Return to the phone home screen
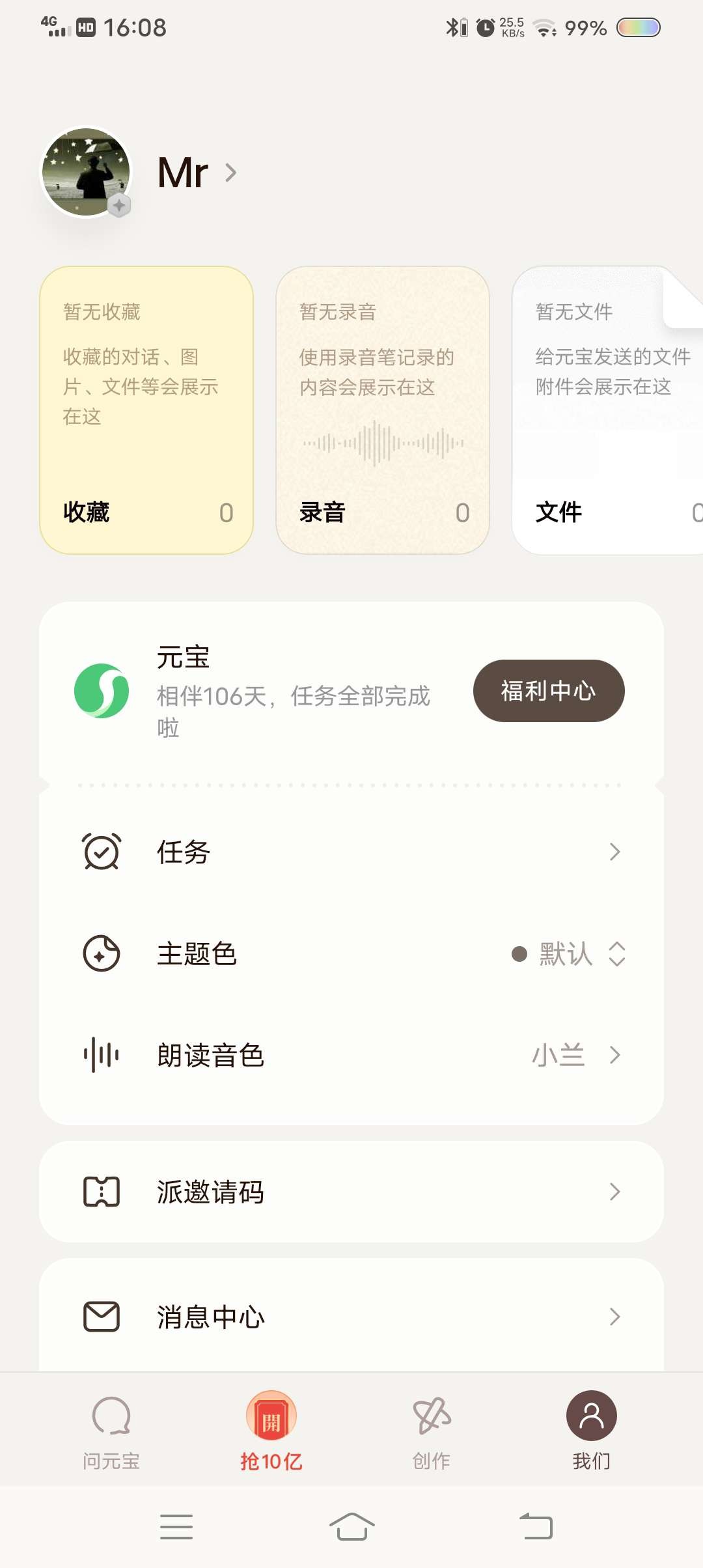The width and height of the screenshot is (703, 1568). point(351,1526)
